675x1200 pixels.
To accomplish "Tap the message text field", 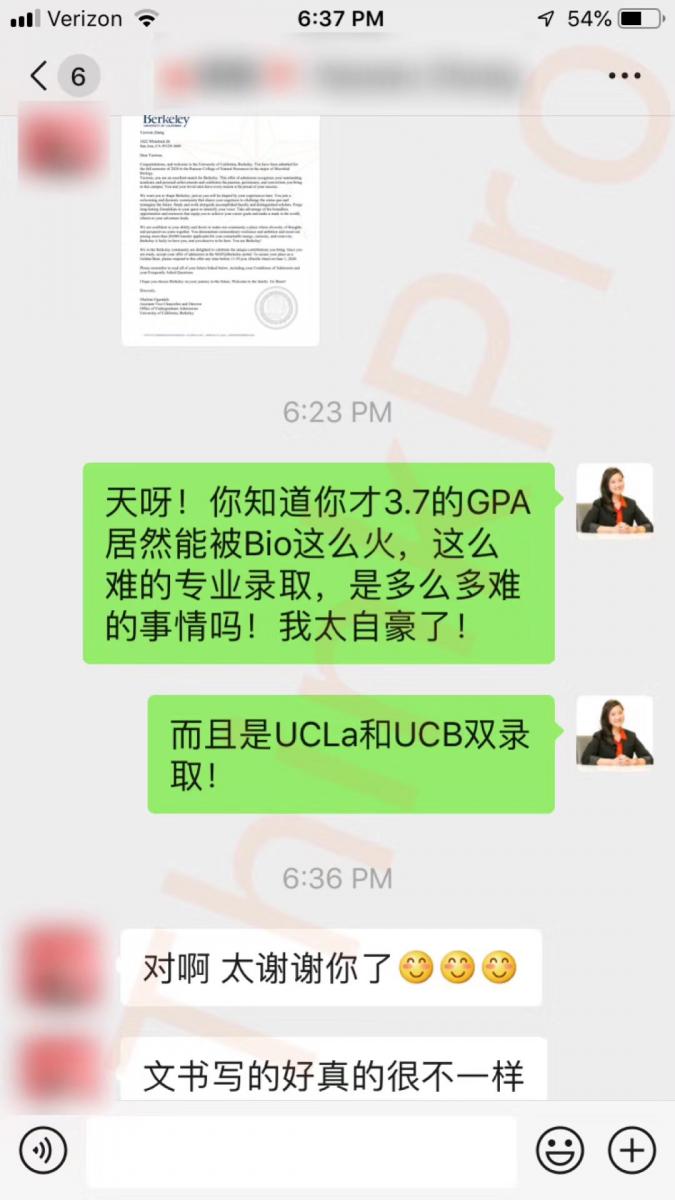I will coord(300,1150).
